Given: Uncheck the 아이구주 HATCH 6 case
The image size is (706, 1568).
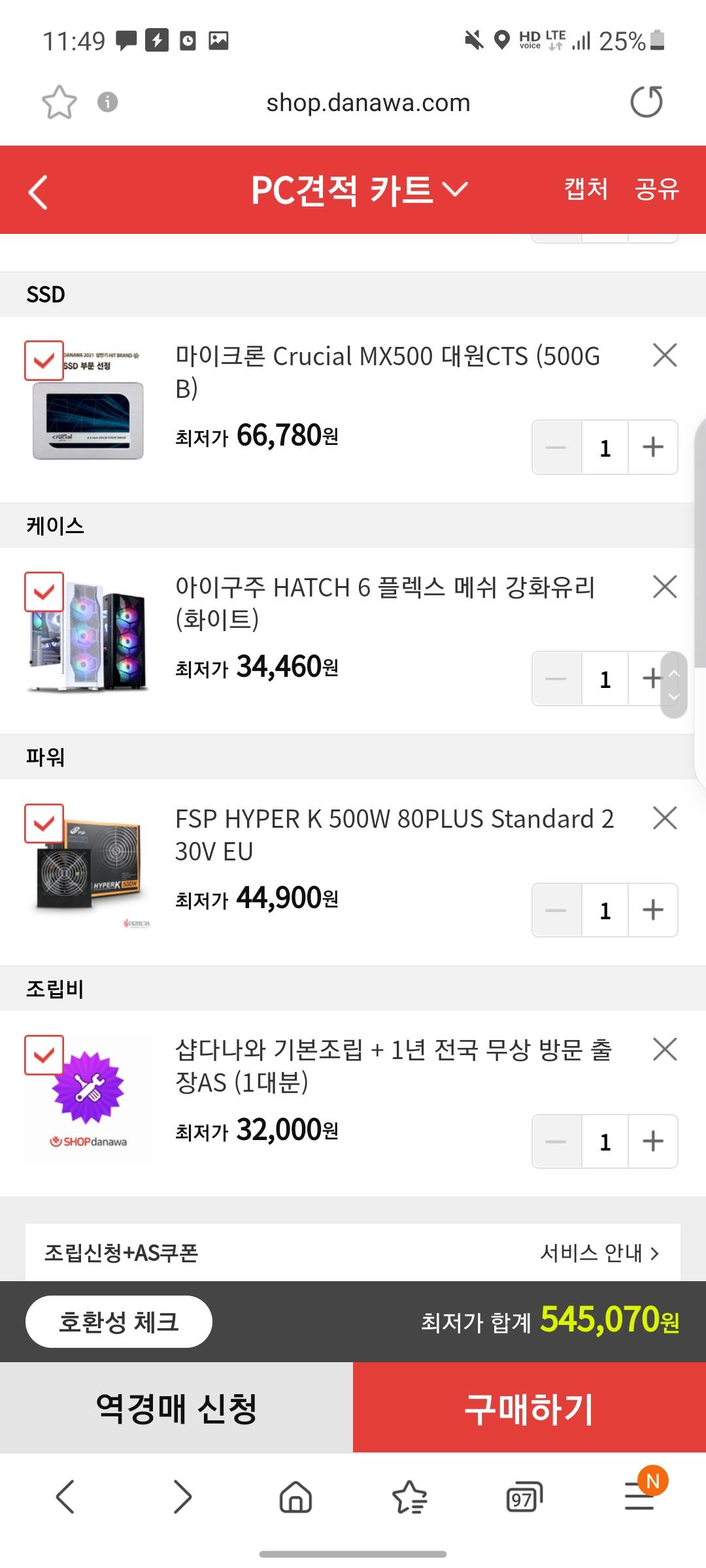Looking at the screenshot, I should click(44, 592).
